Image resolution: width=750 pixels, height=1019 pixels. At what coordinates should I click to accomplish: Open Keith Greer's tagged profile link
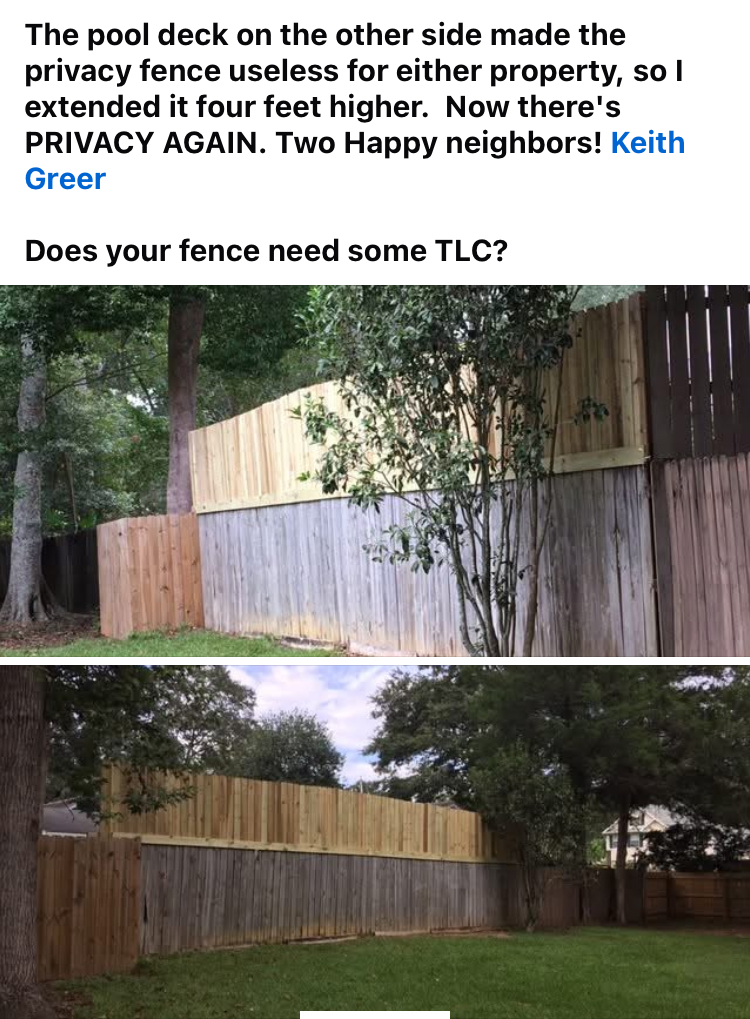coord(647,143)
